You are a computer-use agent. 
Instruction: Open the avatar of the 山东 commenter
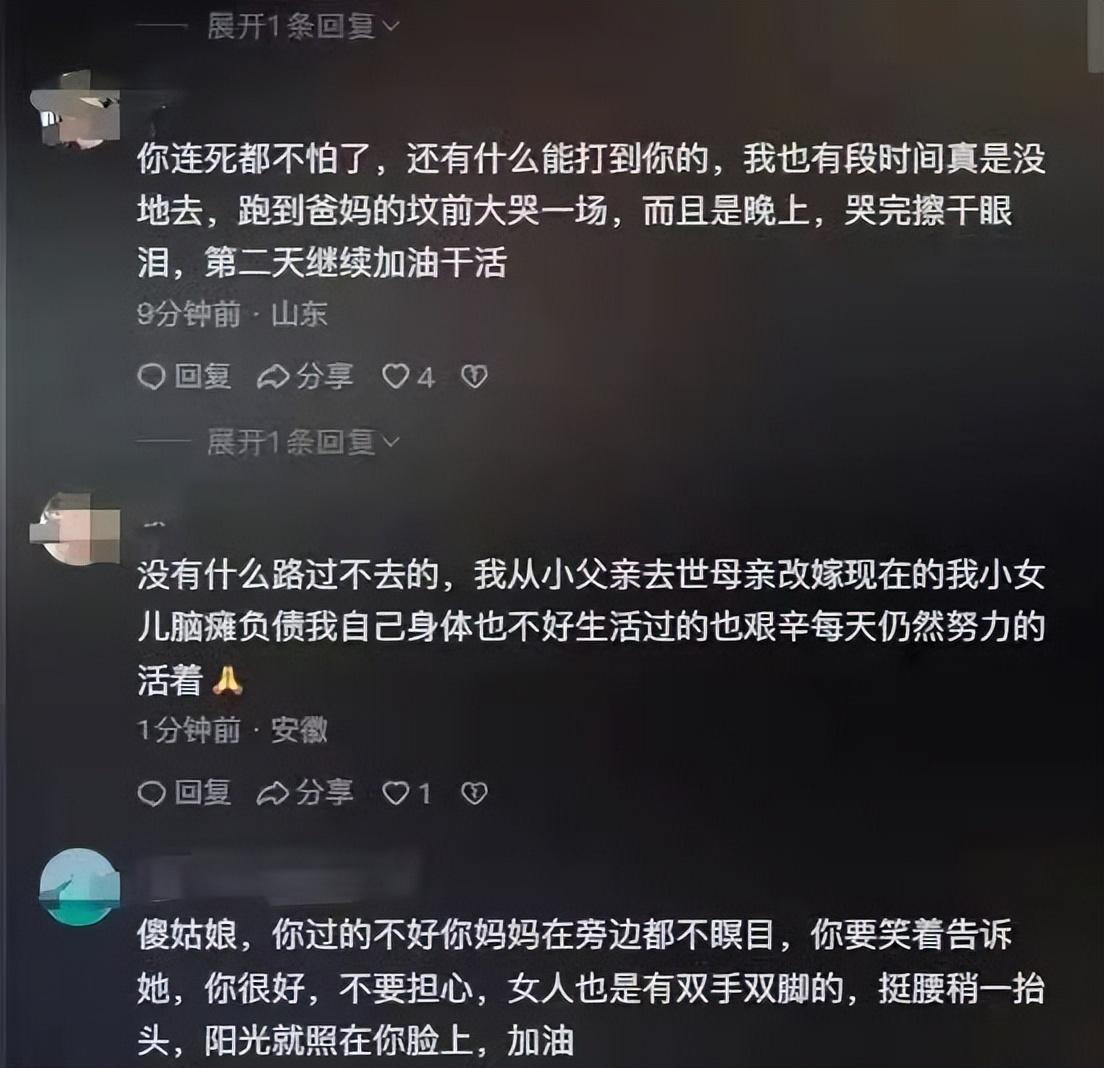point(77,110)
